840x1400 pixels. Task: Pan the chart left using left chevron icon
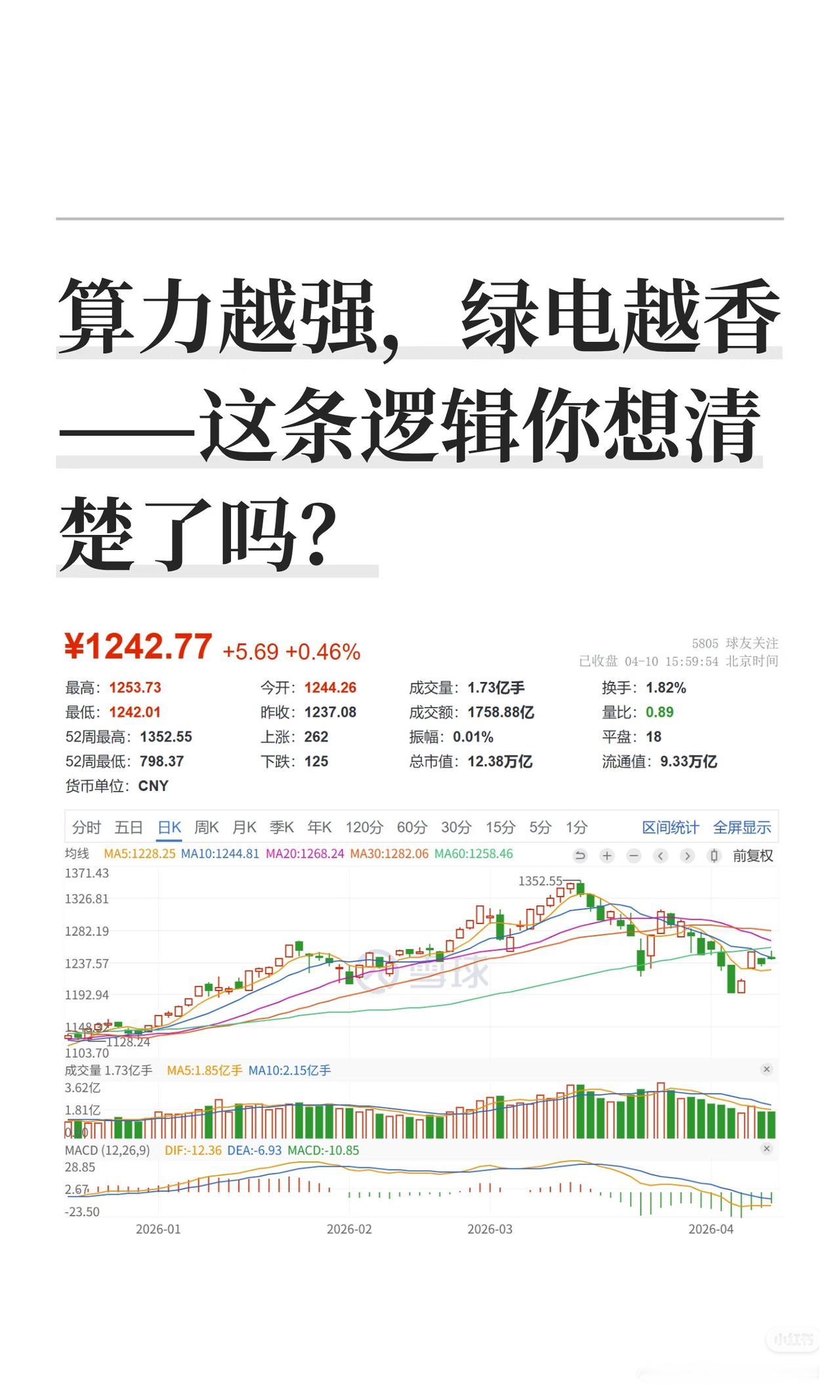(660, 856)
